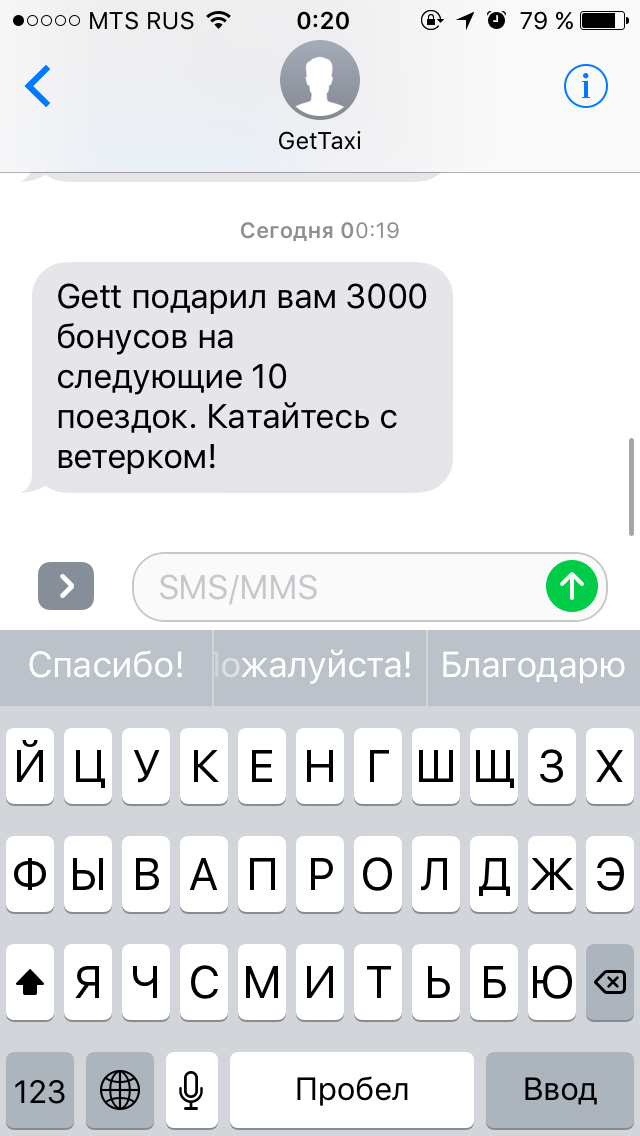
Task: Open conversation details info icon
Action: pos(586,86)
